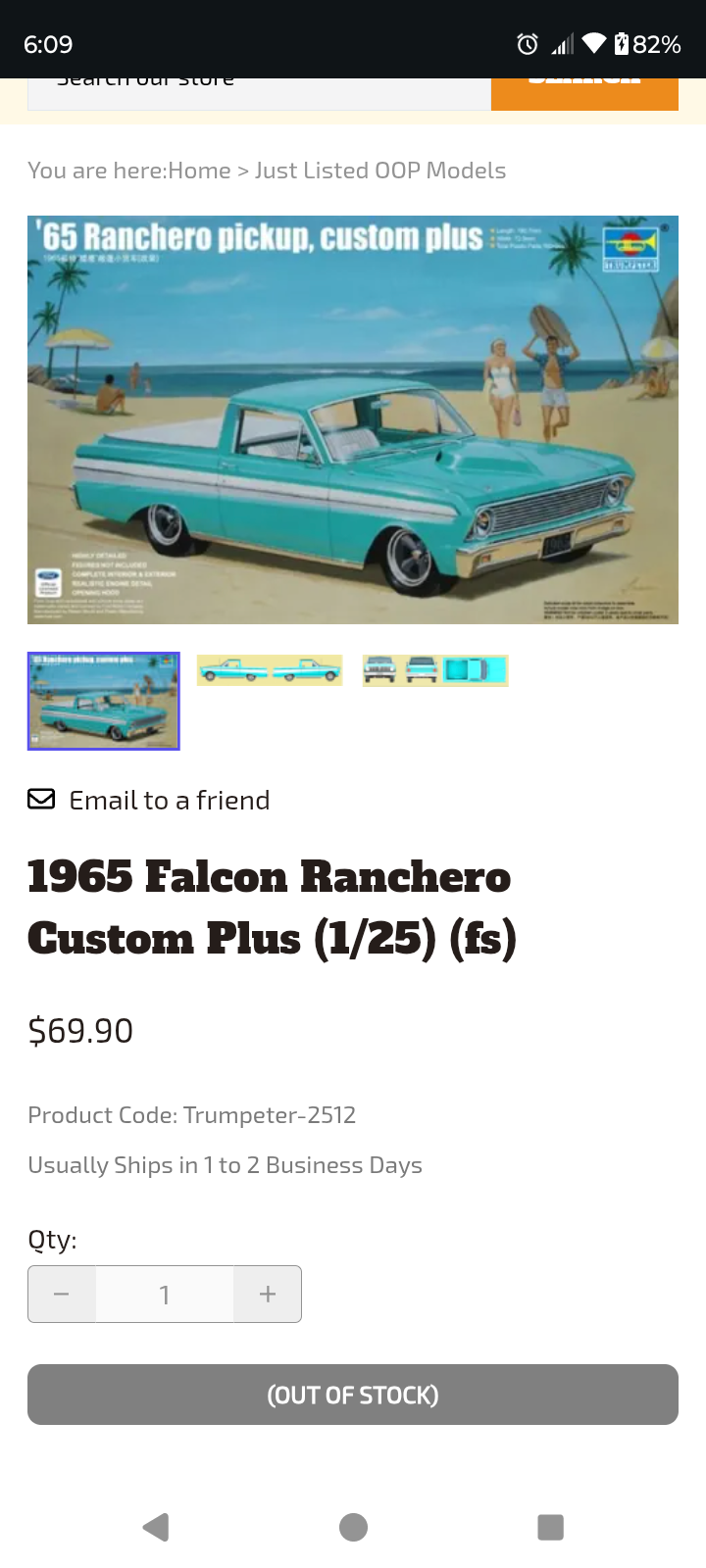Email this product to a friend
Image resolution: width=706 pixels, height=1568 pixels.
click(x=149, y=800)
